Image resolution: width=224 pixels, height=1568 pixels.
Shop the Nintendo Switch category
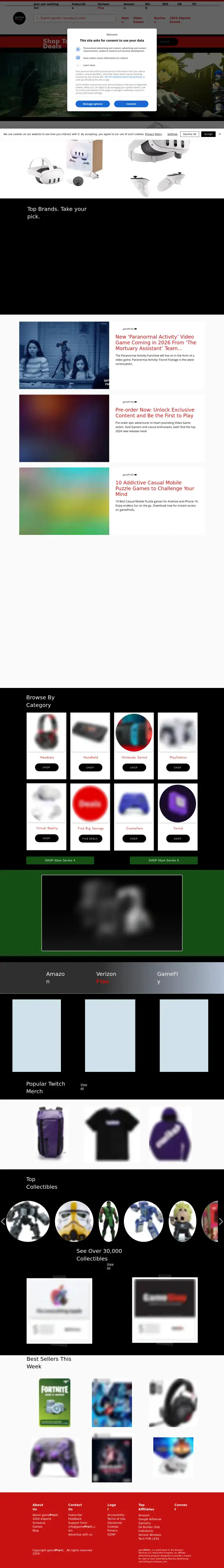[x=134, y=768]
